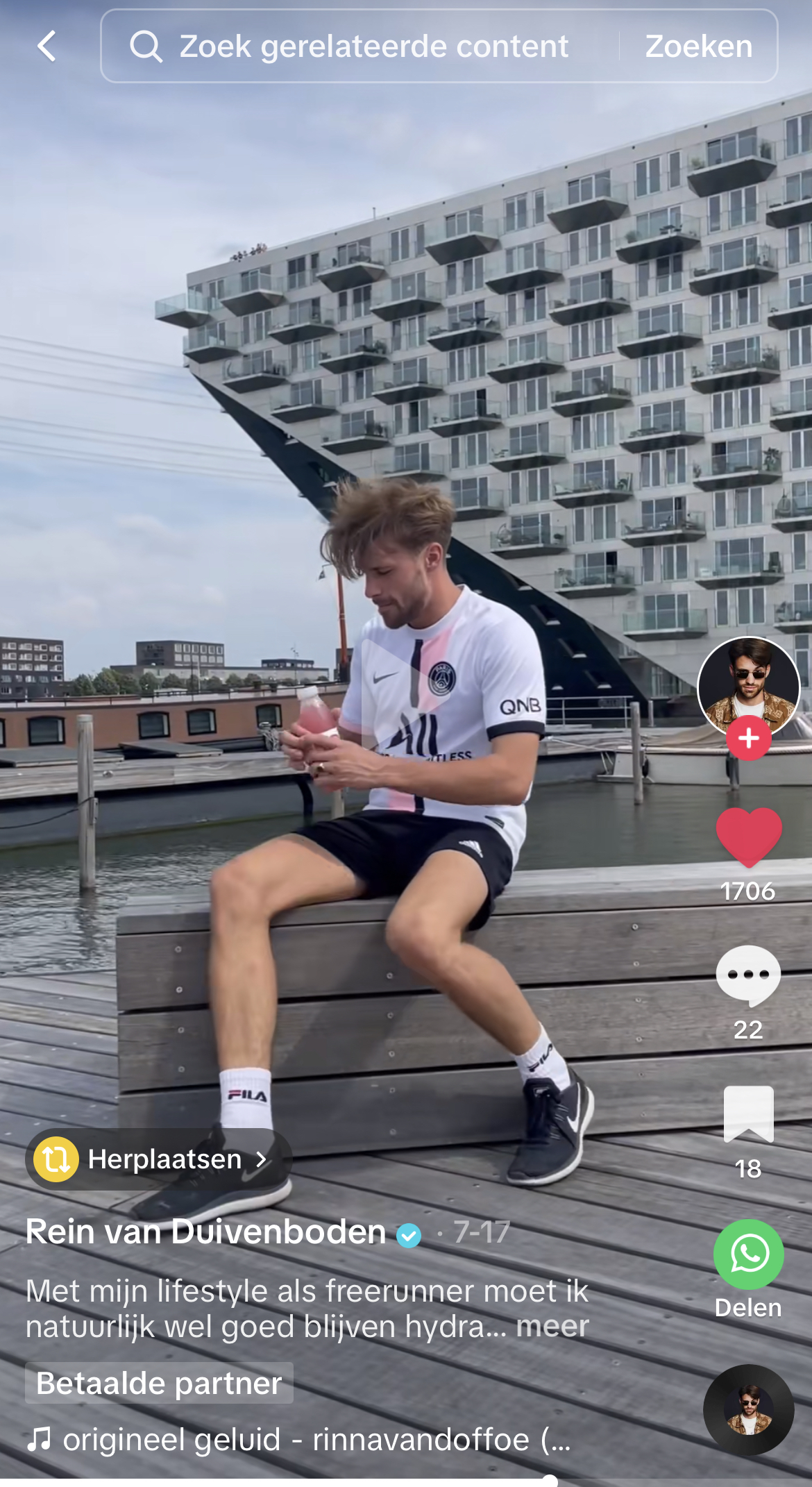Tap the Zoeken button
Image resolution: width=812 pixels, height=1487 pixels.
[699, 47]
